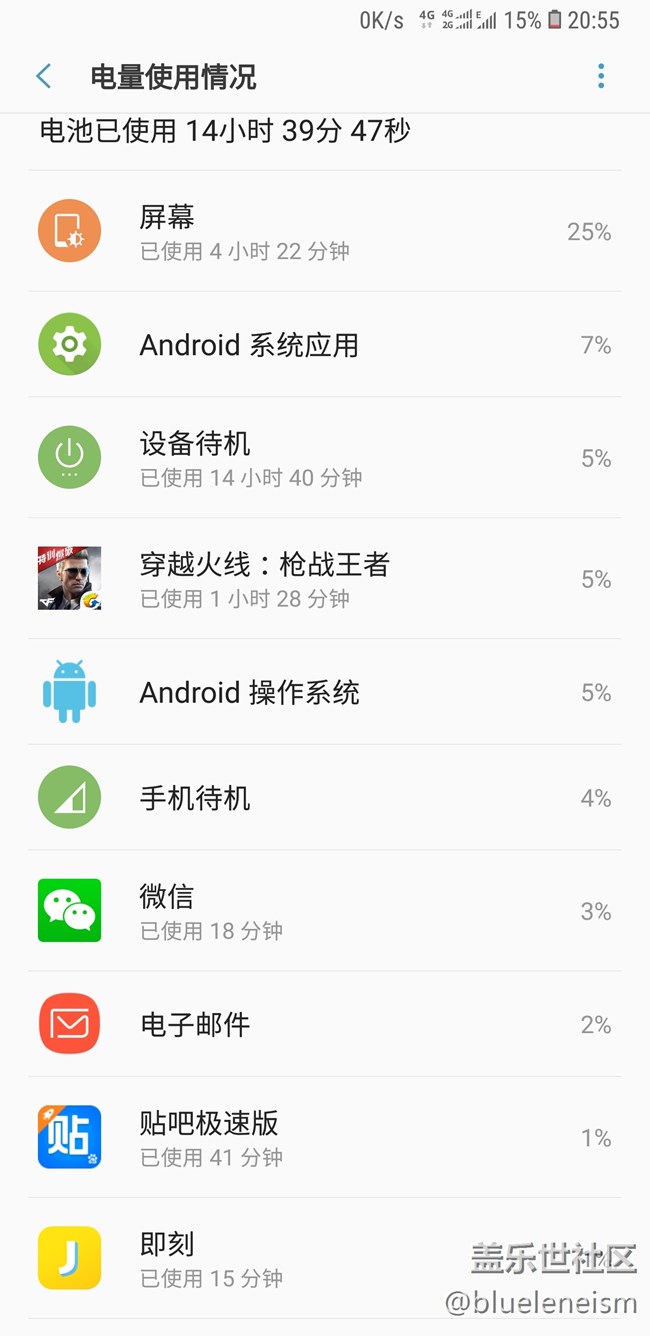Screen dimensions: 650x1336
Task: Open 屏幕 battery usage details
Action: click(x=324, y=232)
